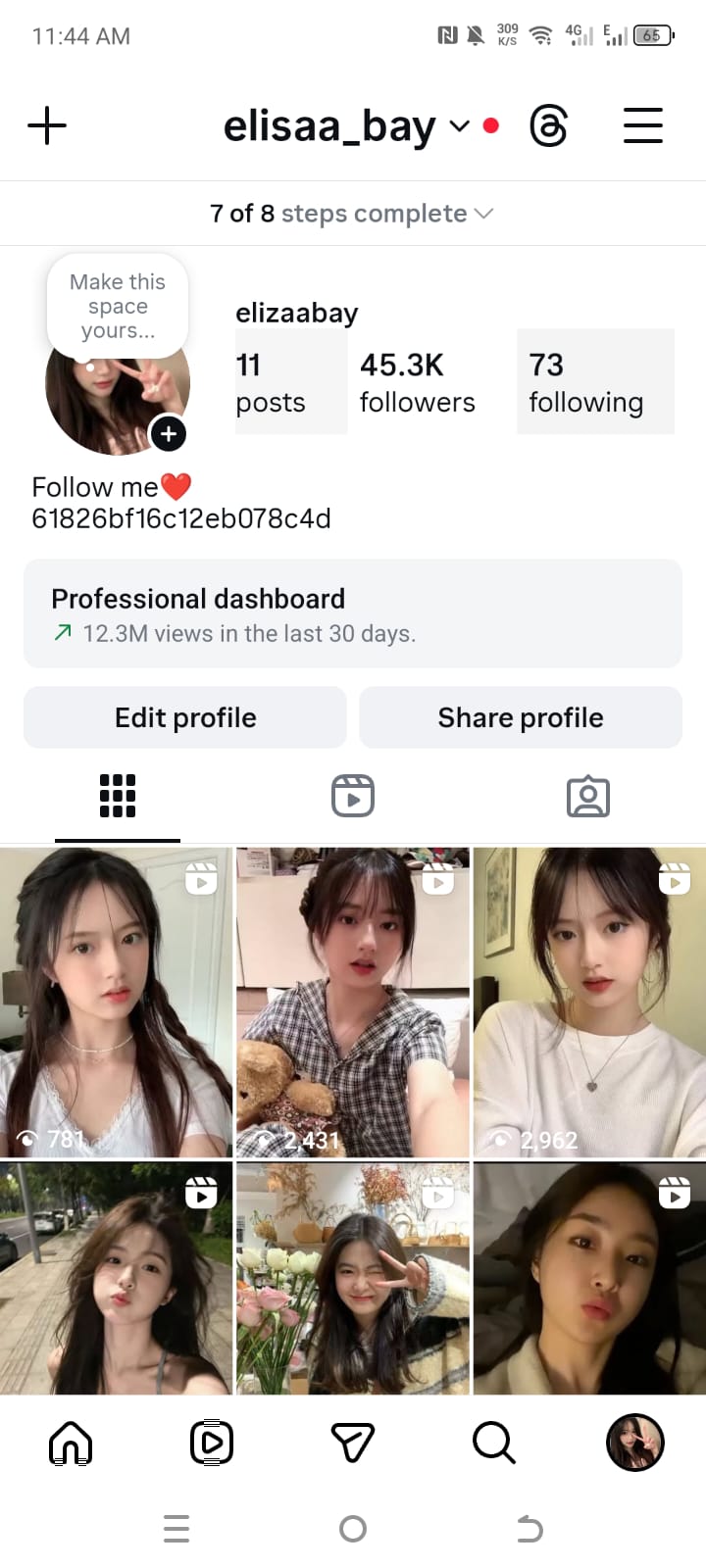
Task: Open direct messages from bottom navigation
Action: (x=353, y=1443)
